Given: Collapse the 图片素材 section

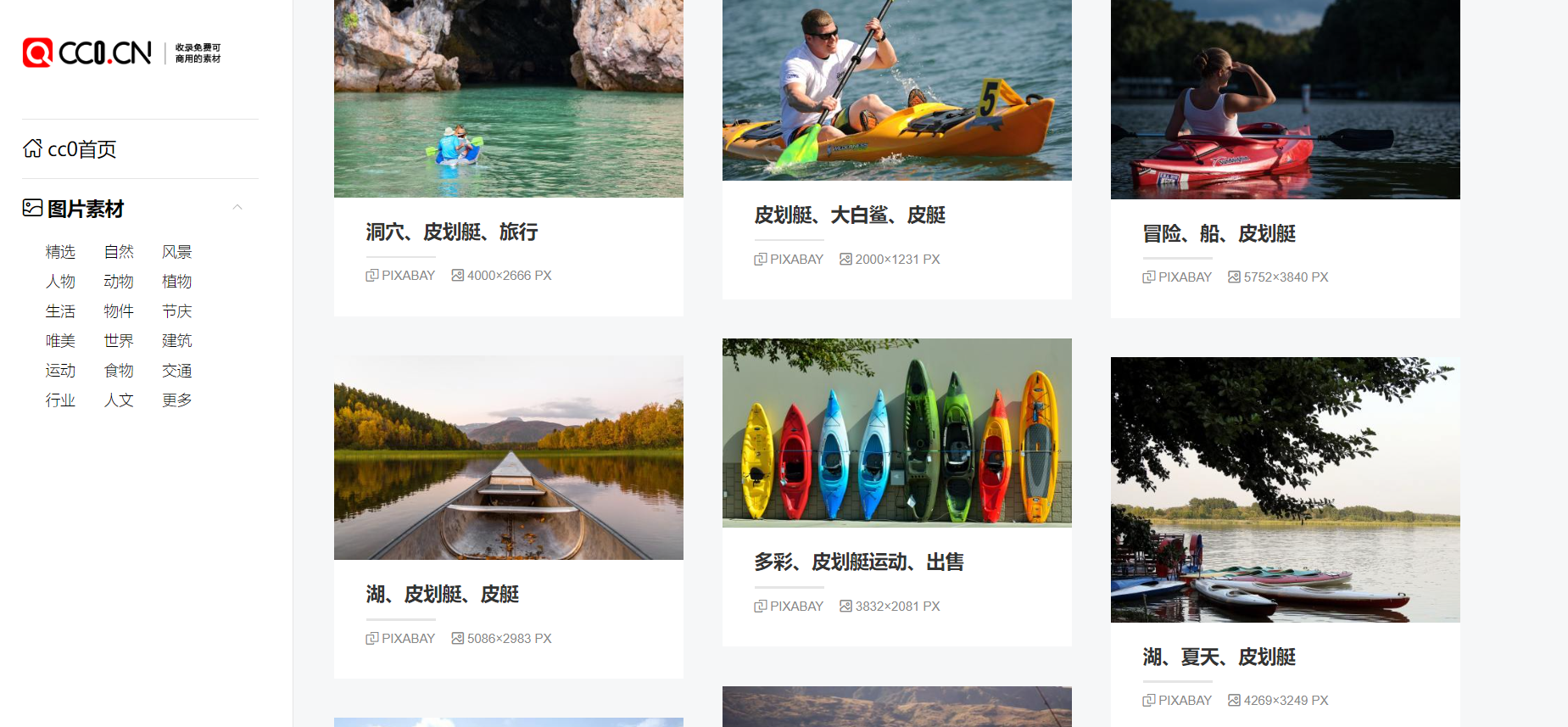Looking at the screenshot, I should (237, 208).
